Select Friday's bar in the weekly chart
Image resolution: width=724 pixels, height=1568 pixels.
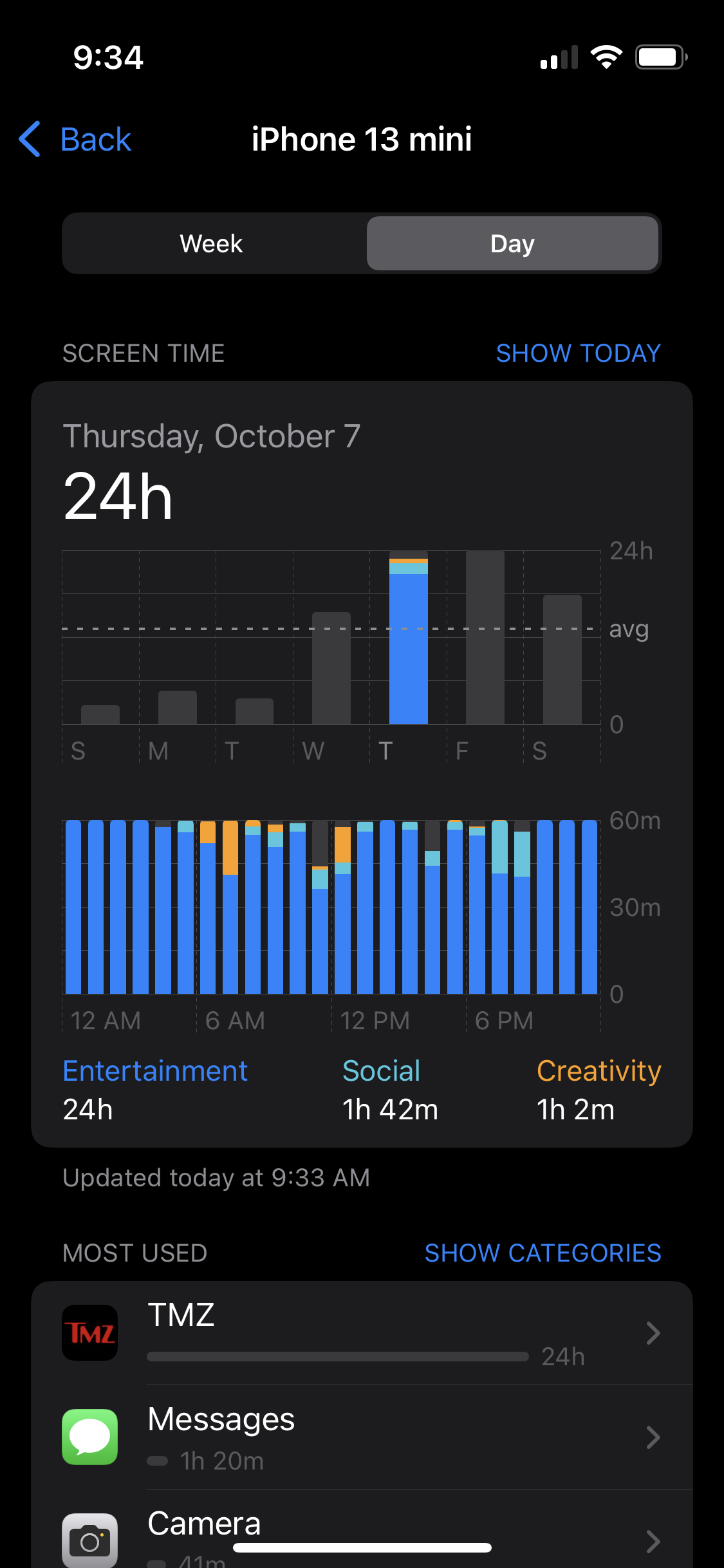(x=485, y=637)
